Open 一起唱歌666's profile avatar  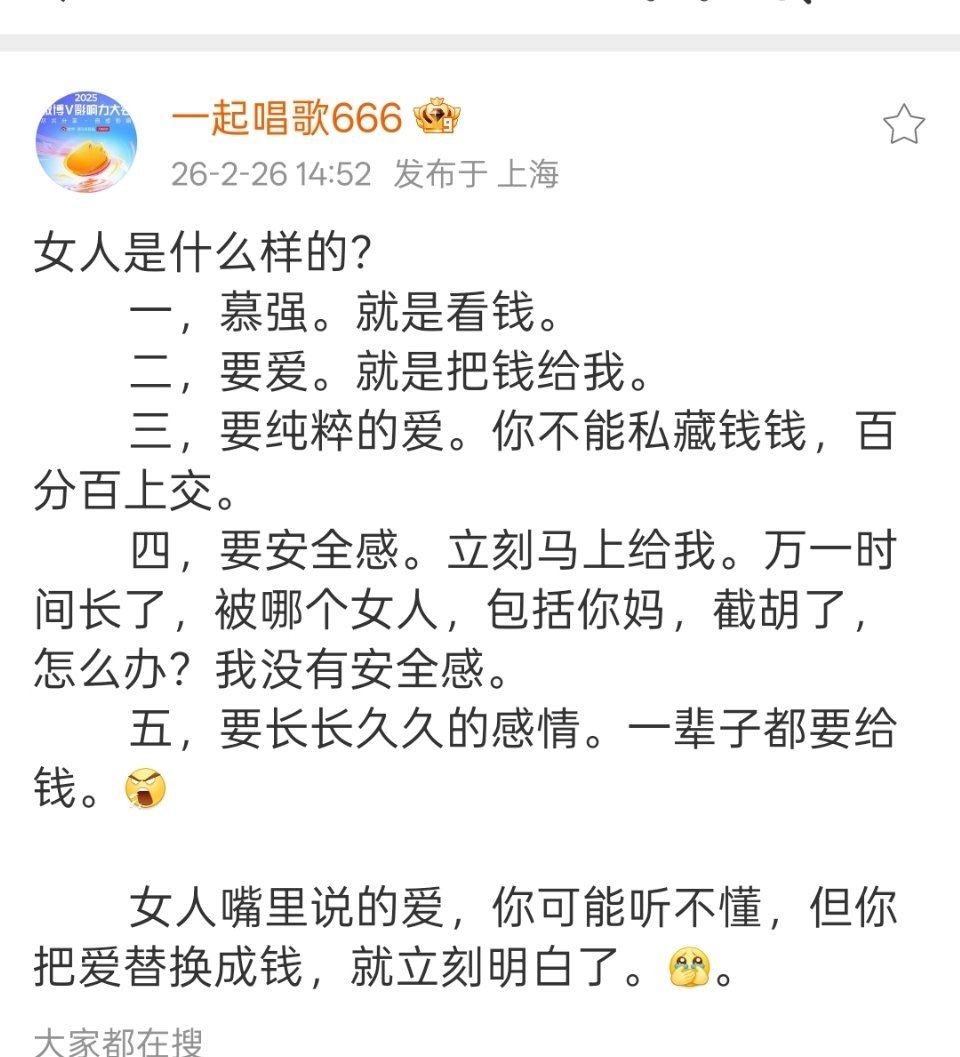tap(88, 140)
